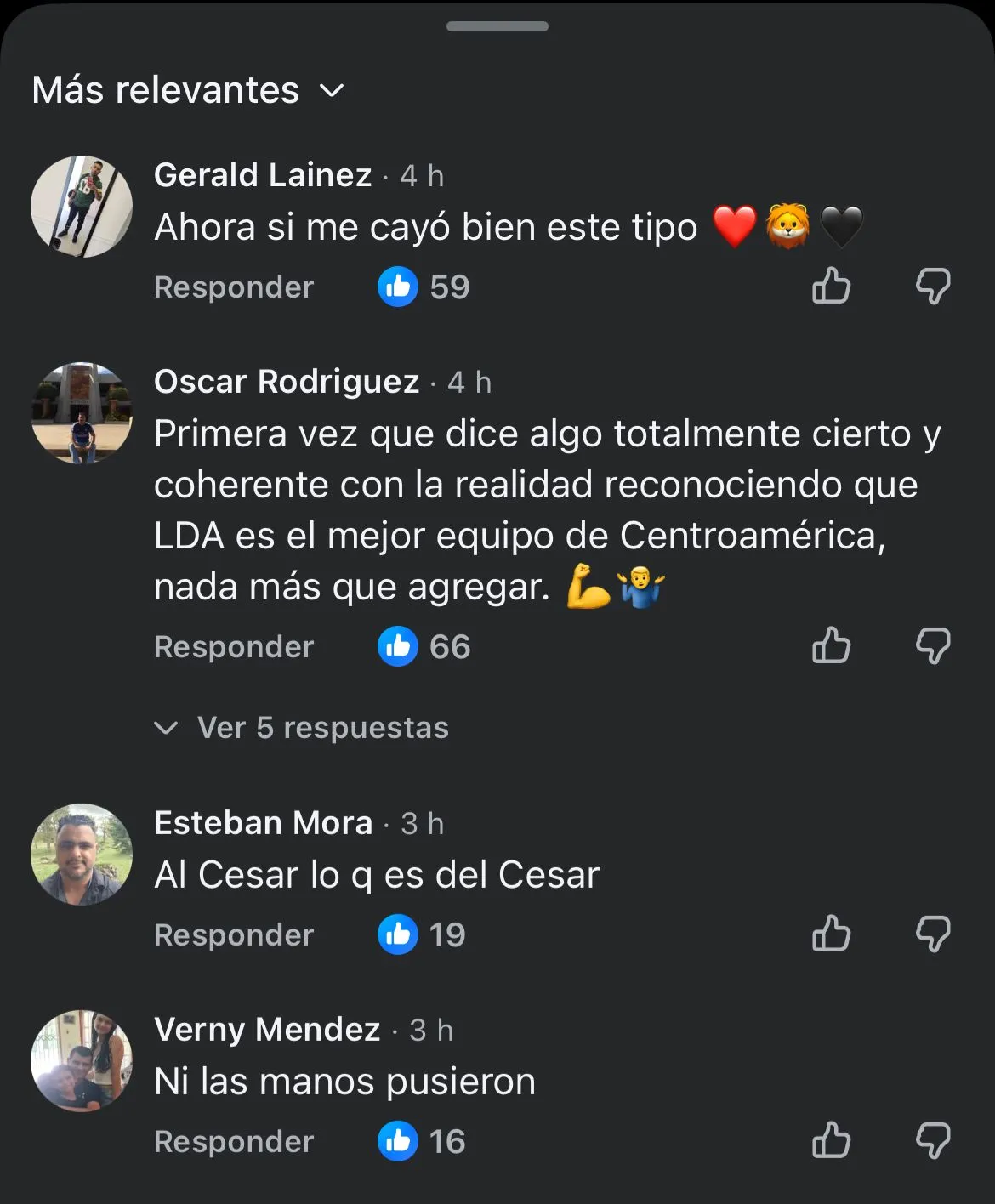Reply to Oscar Rodriguez's comment

234,647
